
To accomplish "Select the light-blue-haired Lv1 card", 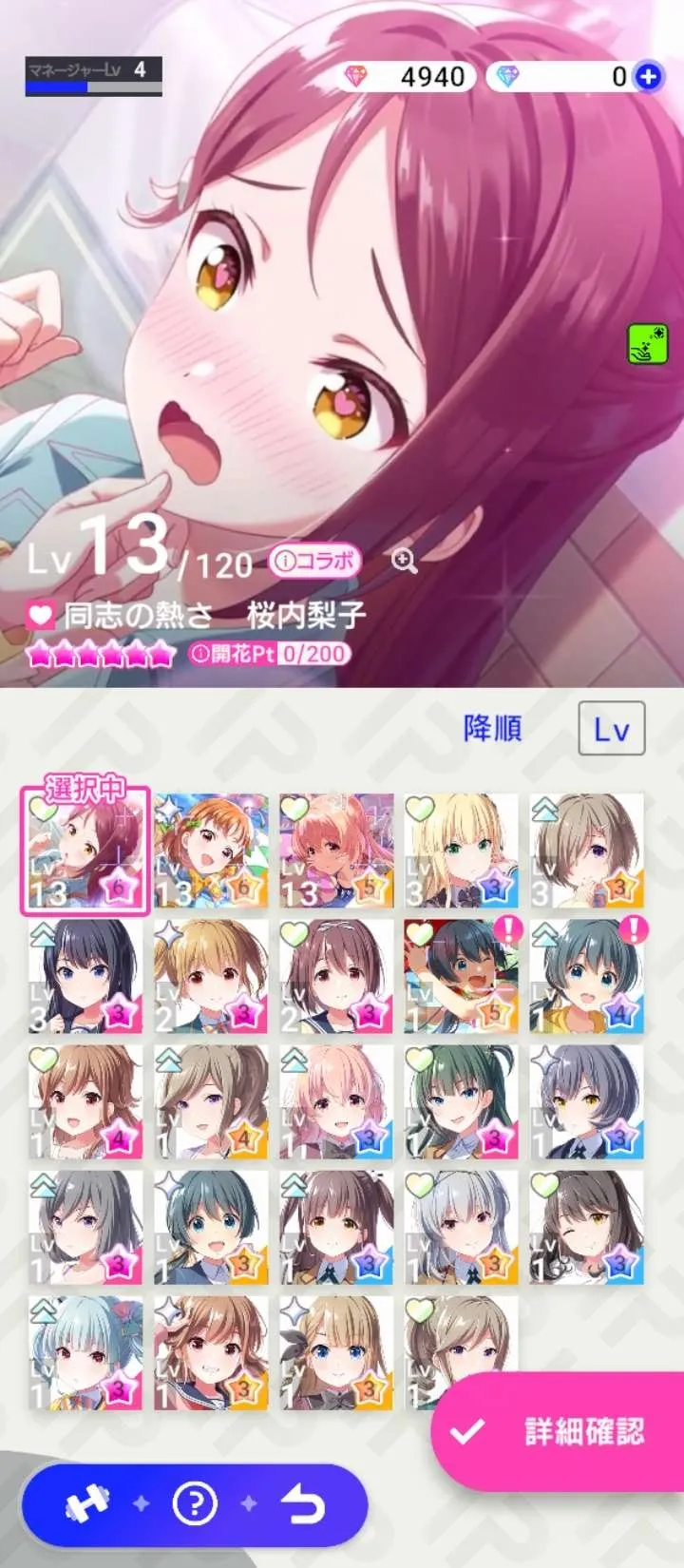I will click(85, 1353).
